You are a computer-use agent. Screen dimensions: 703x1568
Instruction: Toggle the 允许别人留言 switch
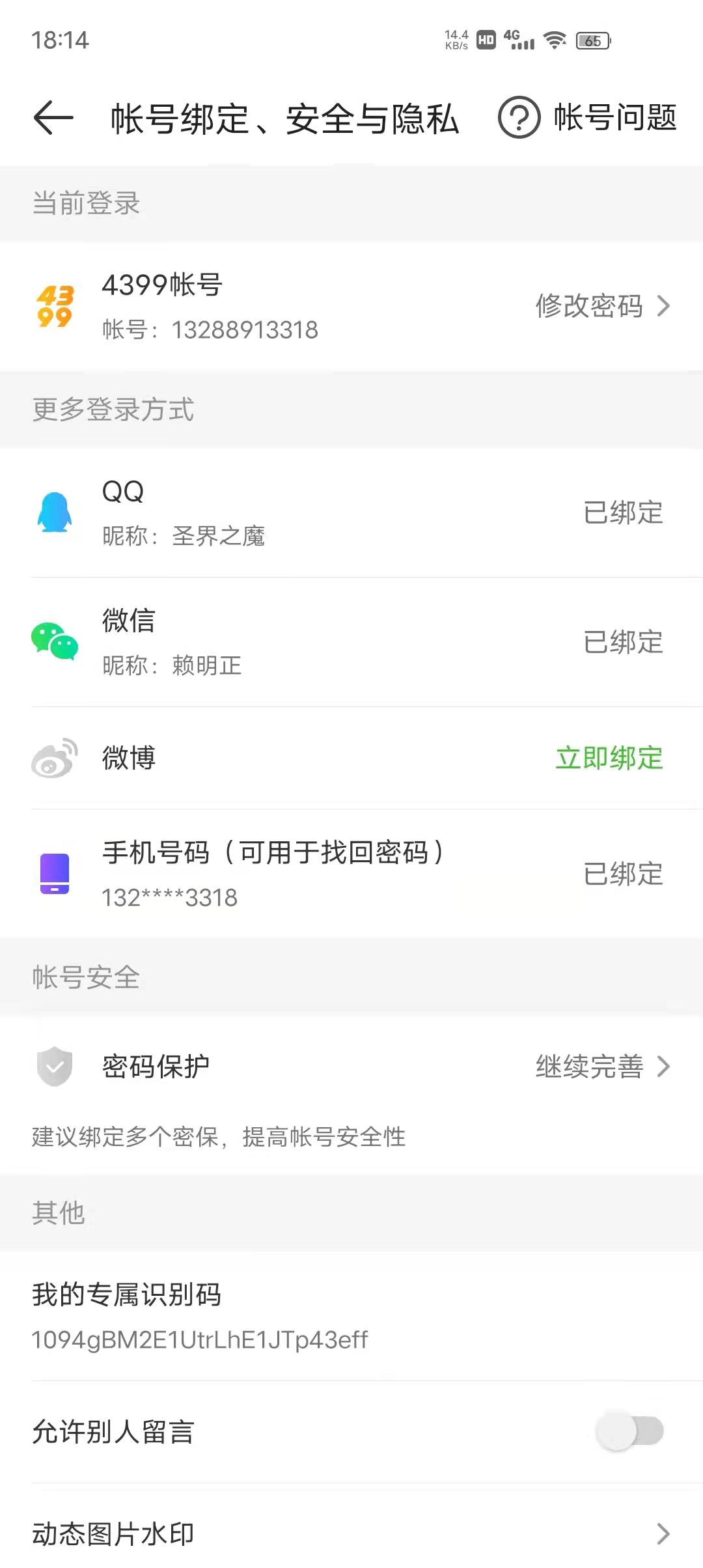point(629,1431)
